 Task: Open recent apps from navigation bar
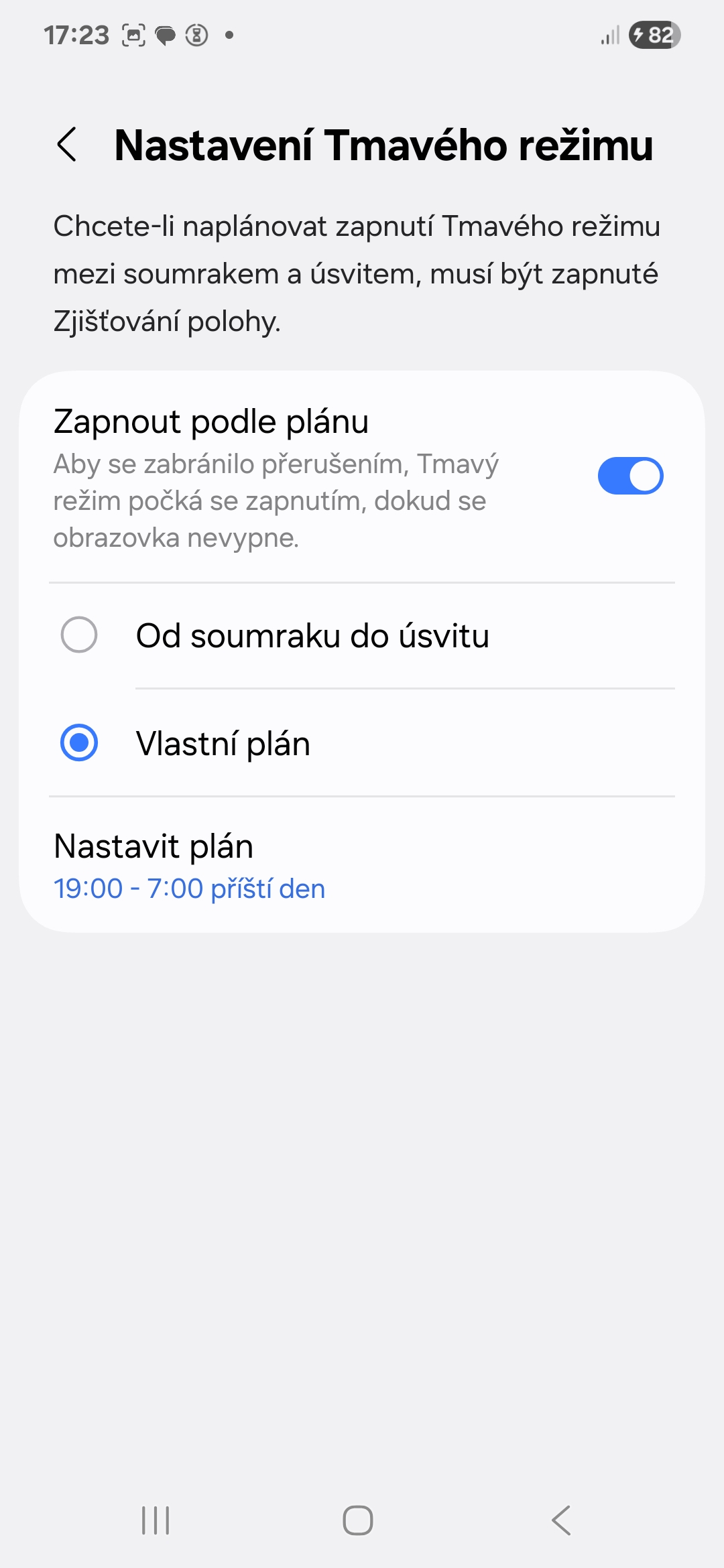click(156, 1520)
